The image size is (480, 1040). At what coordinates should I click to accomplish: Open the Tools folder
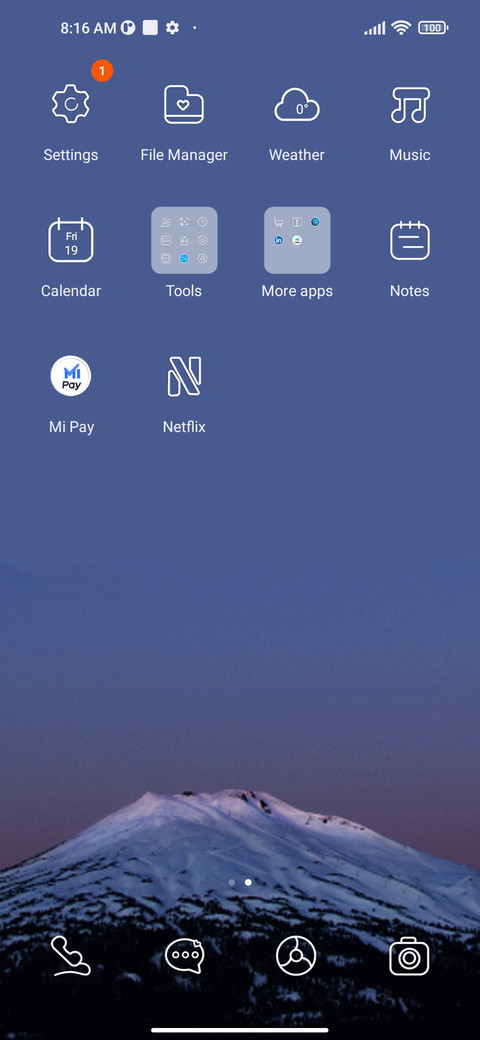tap(184, 240)
